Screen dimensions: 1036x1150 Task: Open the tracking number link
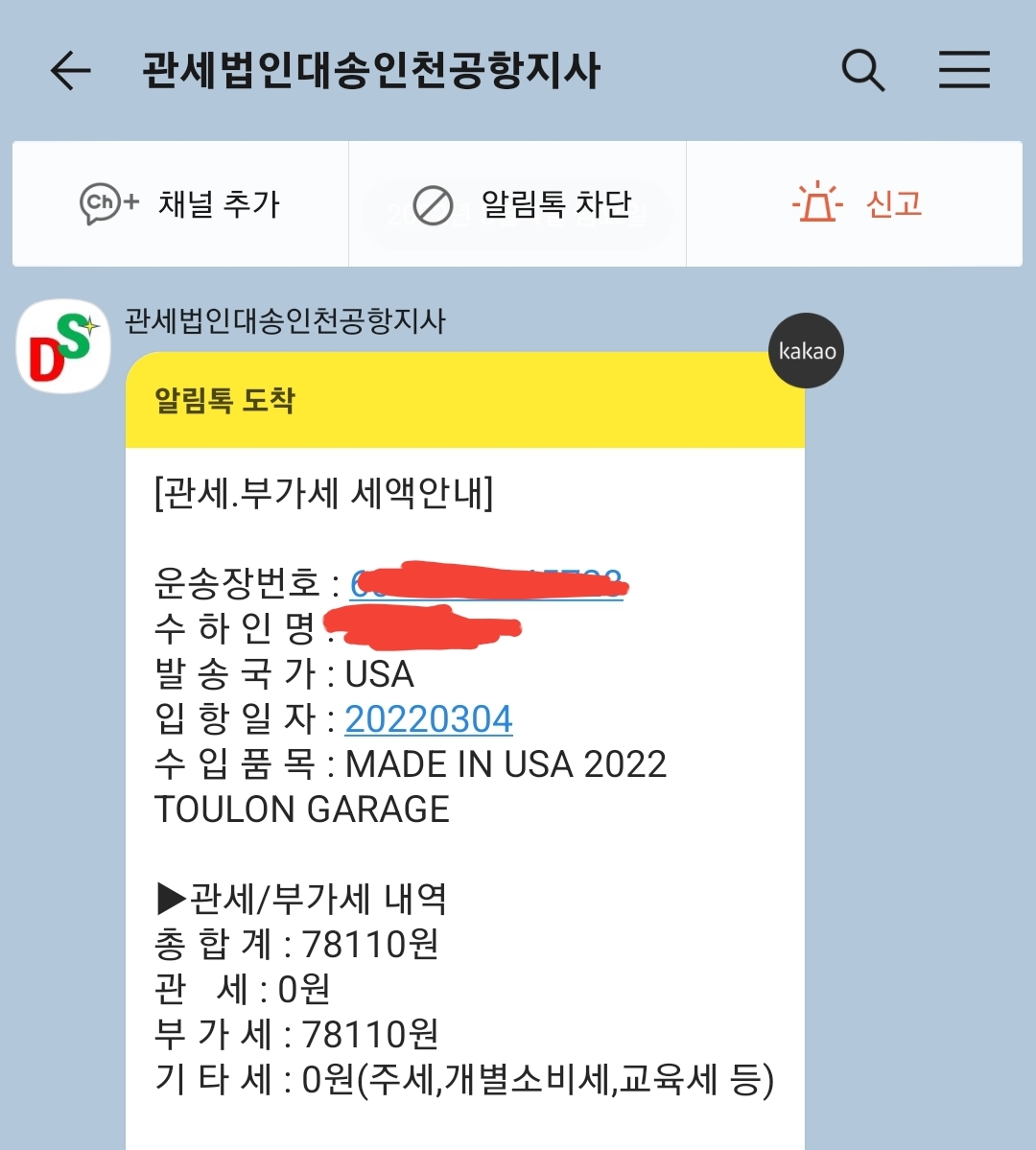pyautogui.click(x=486, y=583)
